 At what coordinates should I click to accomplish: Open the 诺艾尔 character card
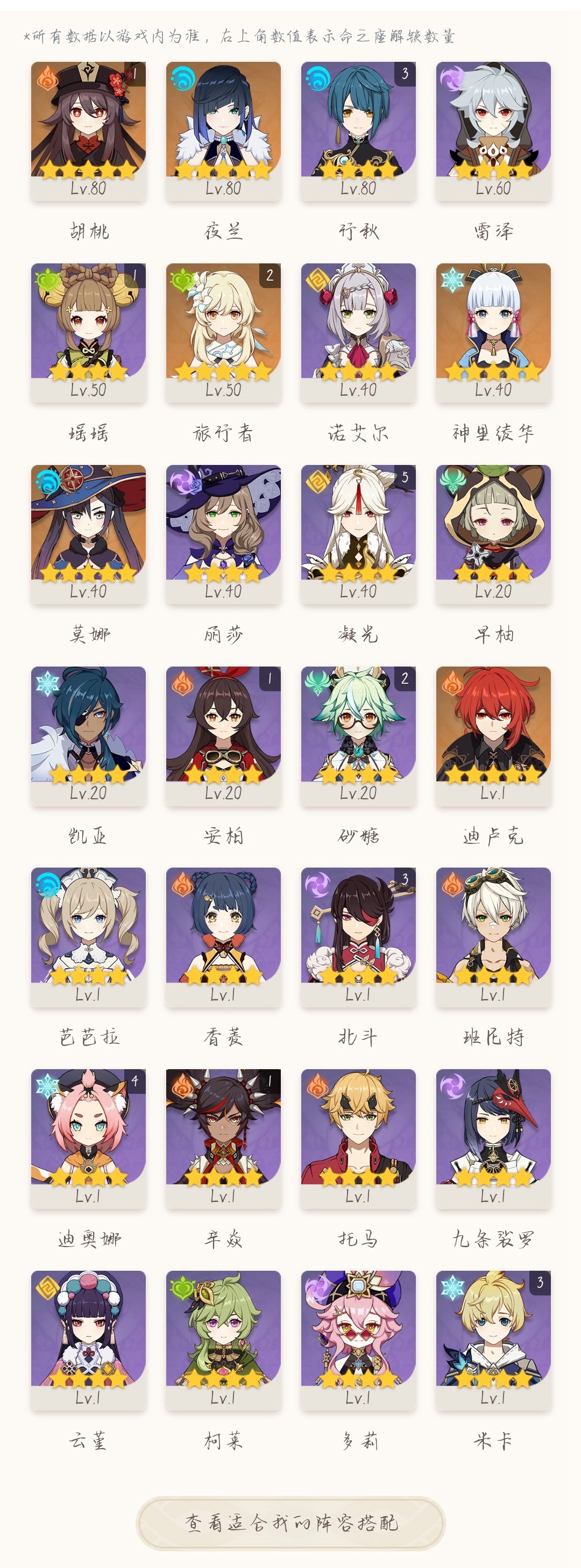pos(358,332)
